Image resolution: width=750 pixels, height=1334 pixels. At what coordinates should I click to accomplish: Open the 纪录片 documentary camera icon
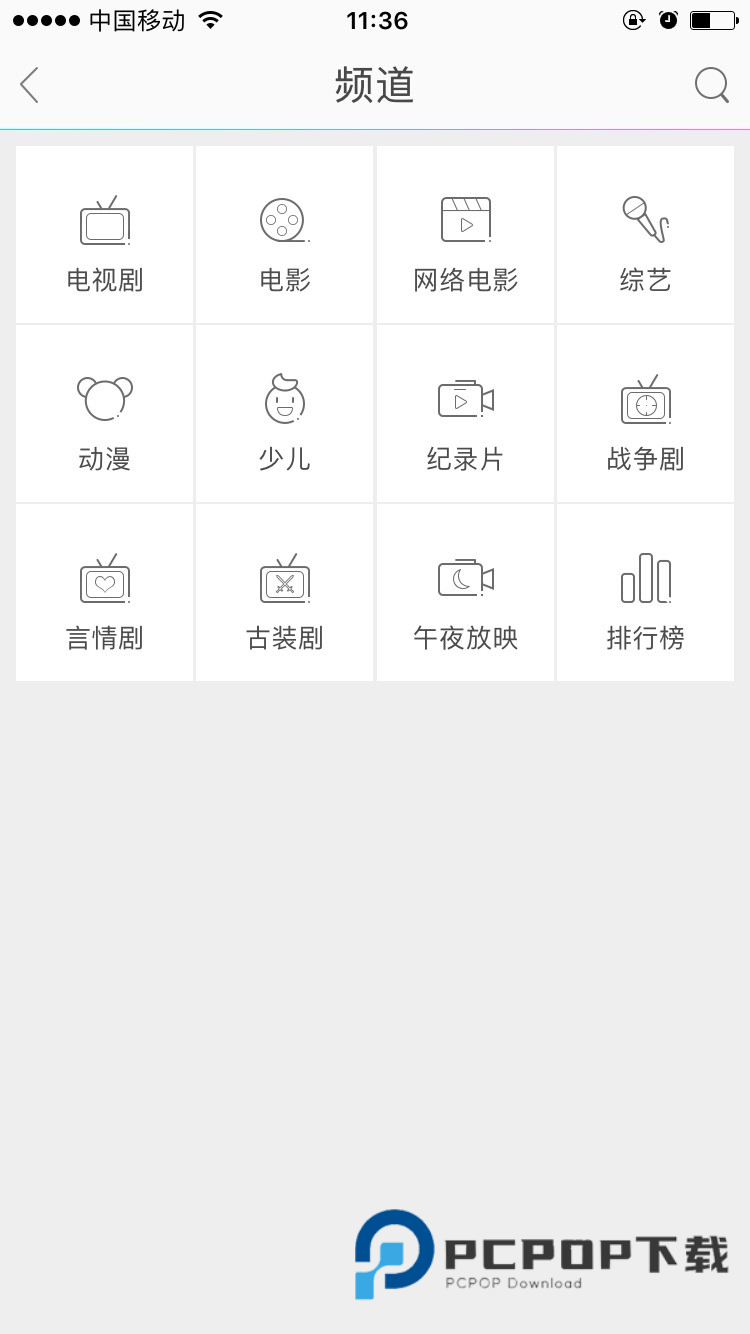tap(465, 399)
